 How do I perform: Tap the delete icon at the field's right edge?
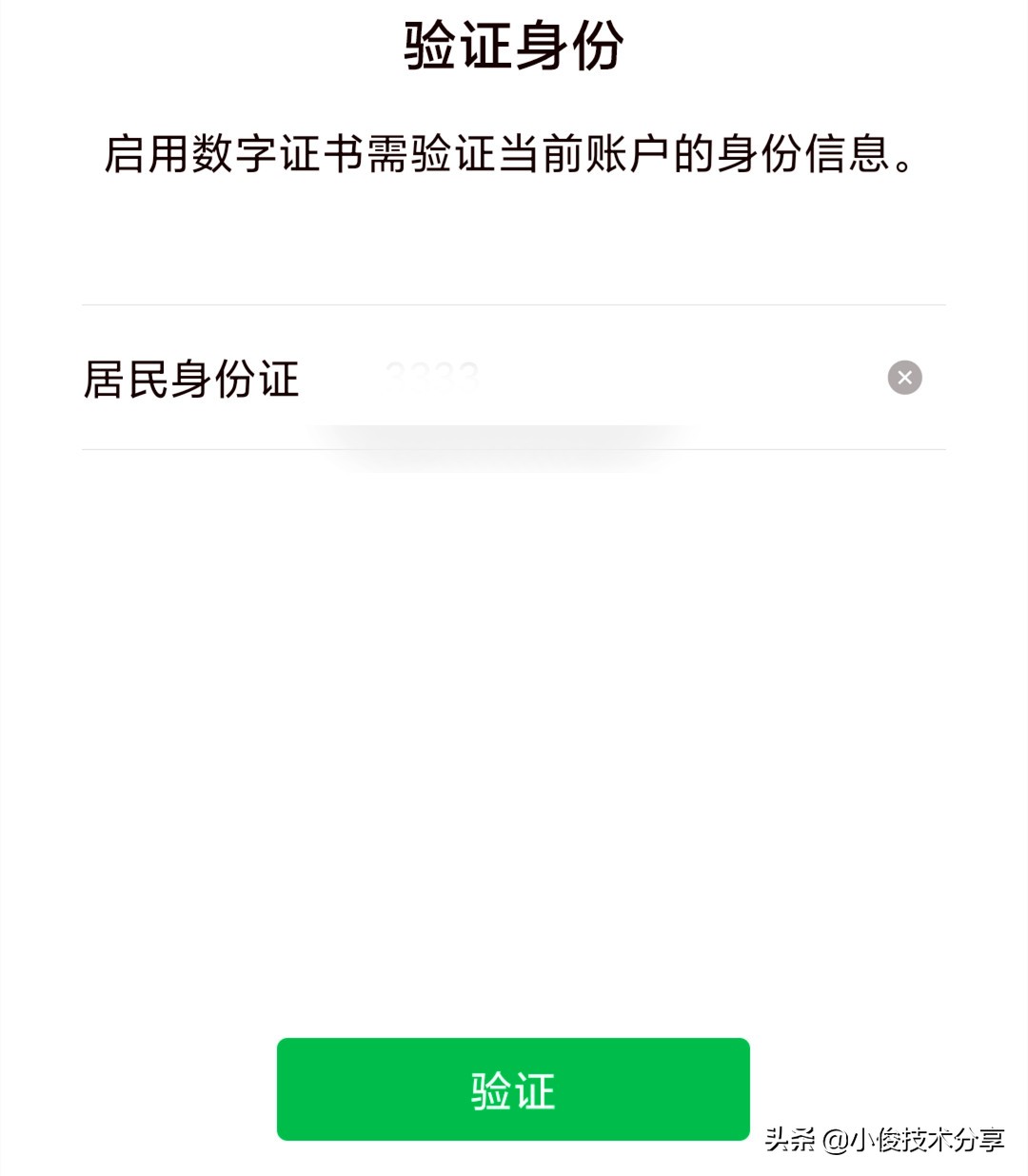903,377
